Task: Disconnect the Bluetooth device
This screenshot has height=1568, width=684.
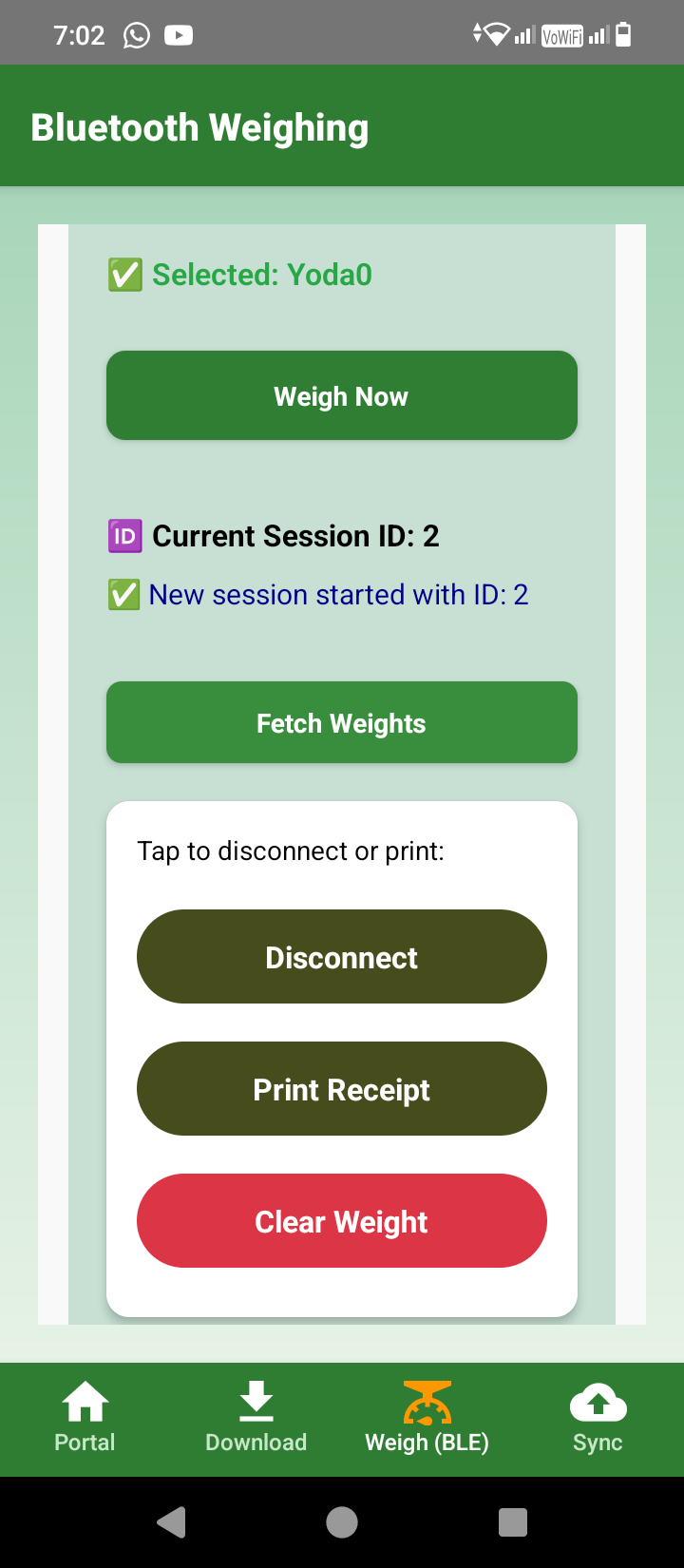Action: (341, 957)
